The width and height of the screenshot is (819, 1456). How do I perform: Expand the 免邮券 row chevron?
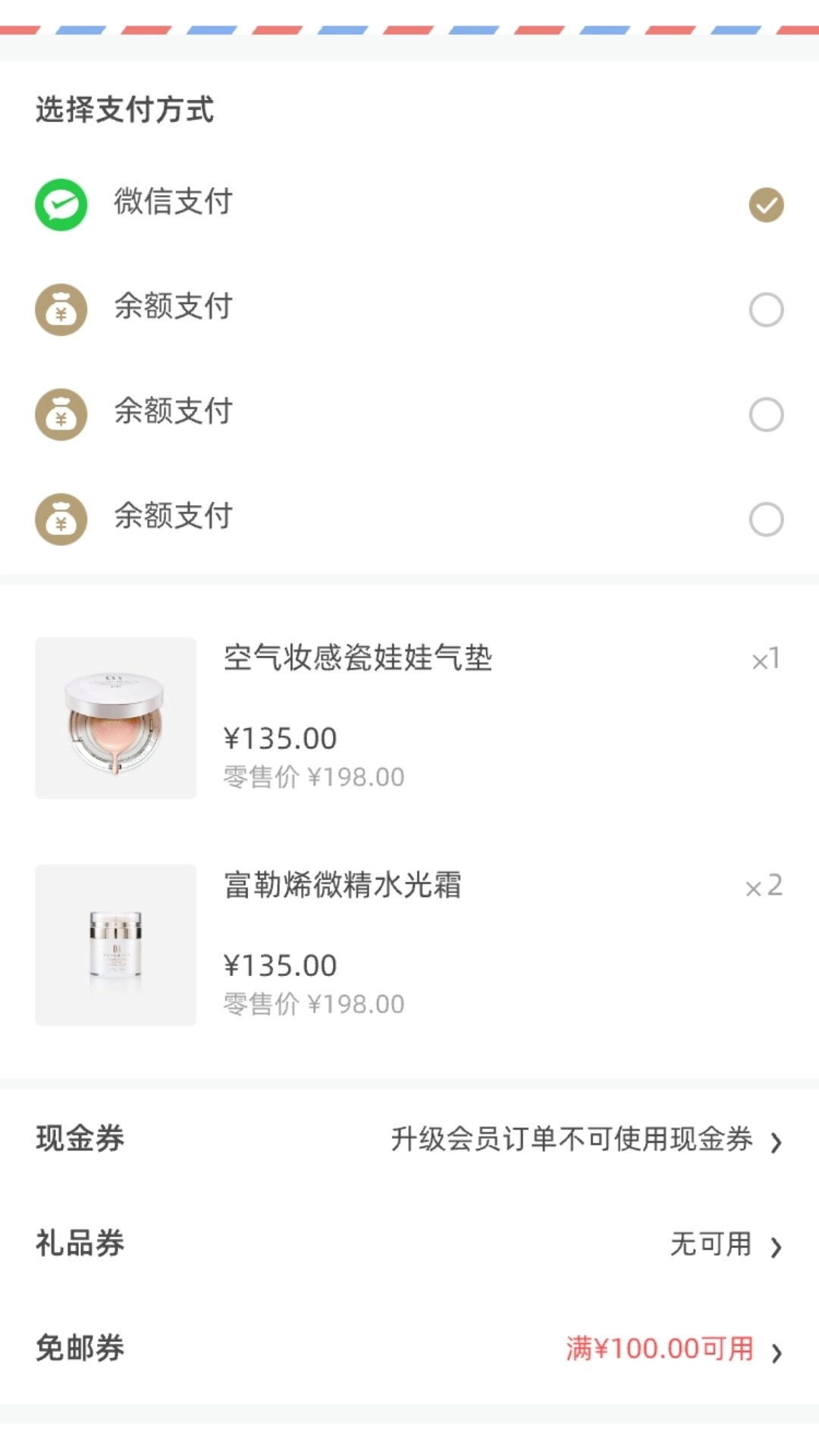click(x=775, y=1348)
